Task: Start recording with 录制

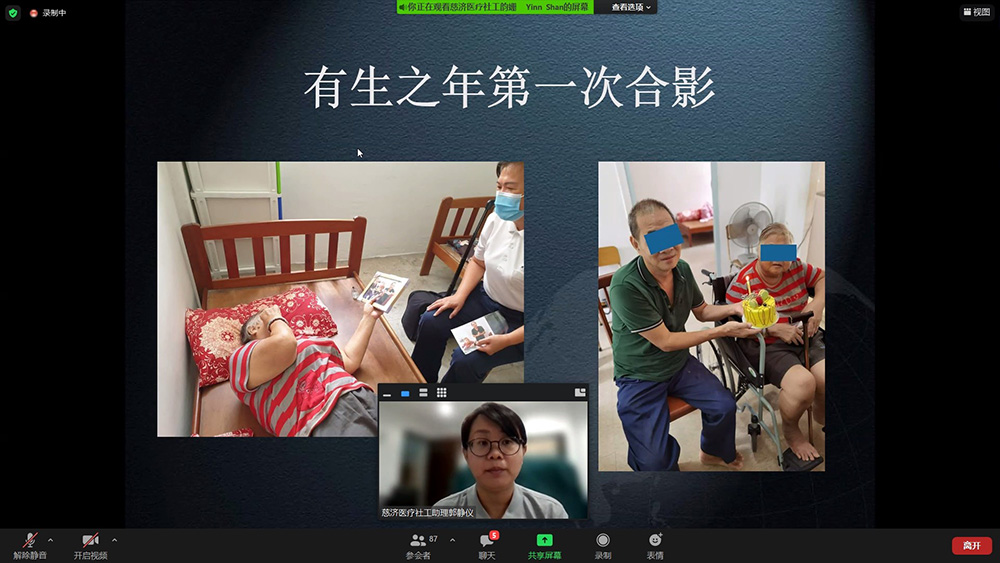Action: pos(603,545)
